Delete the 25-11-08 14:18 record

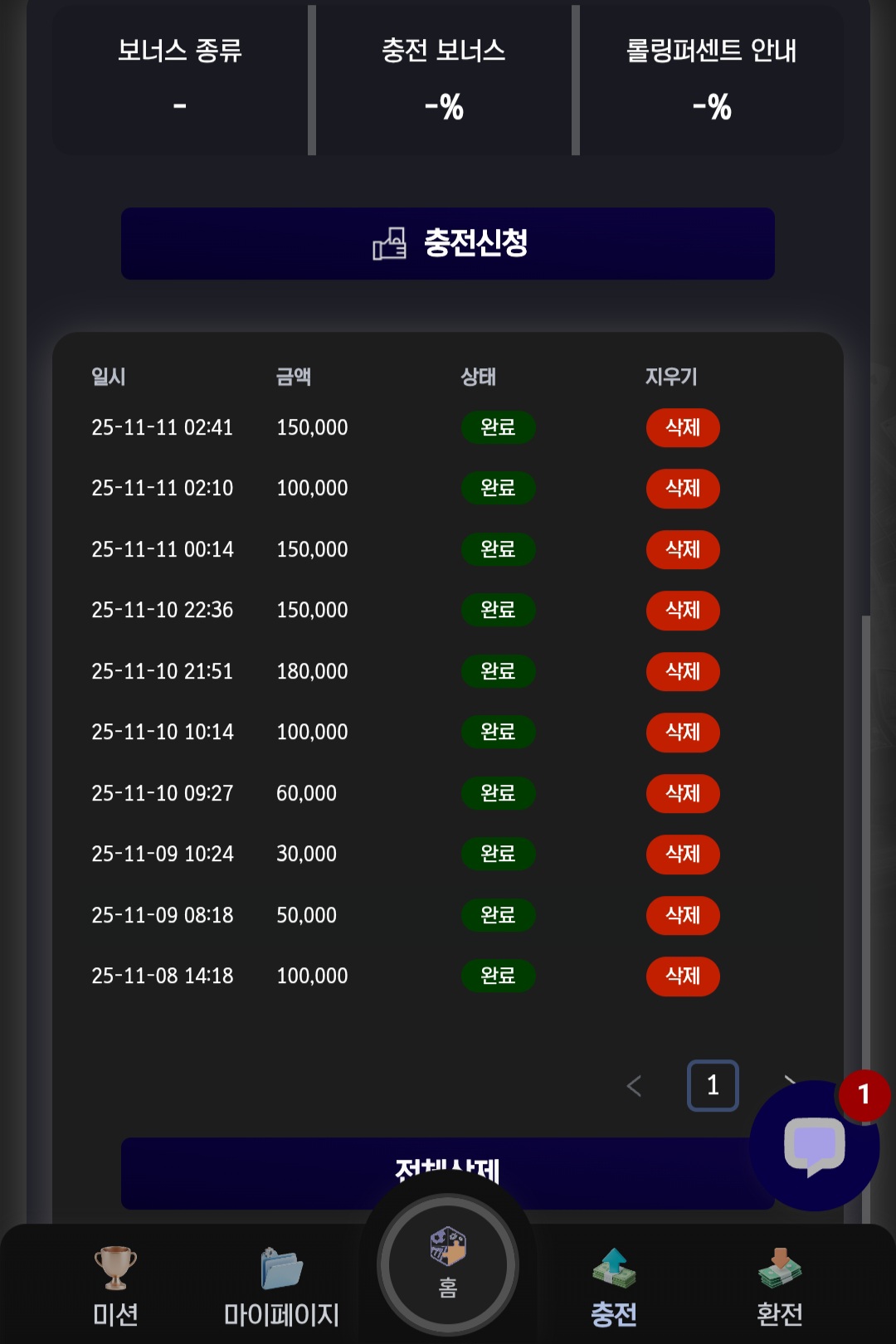pyautogui.click(x=682, y=976)
